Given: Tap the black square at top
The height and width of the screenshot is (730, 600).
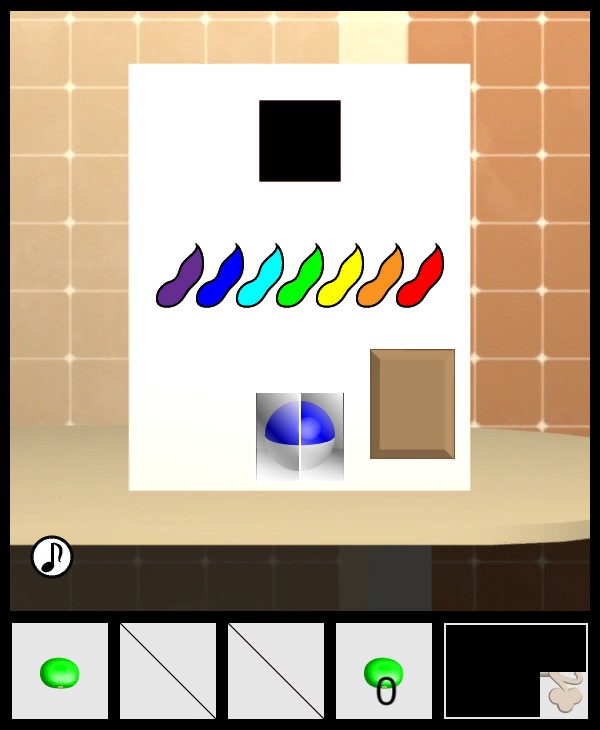Looking at the screenshot, I should (x=300, y=141).
